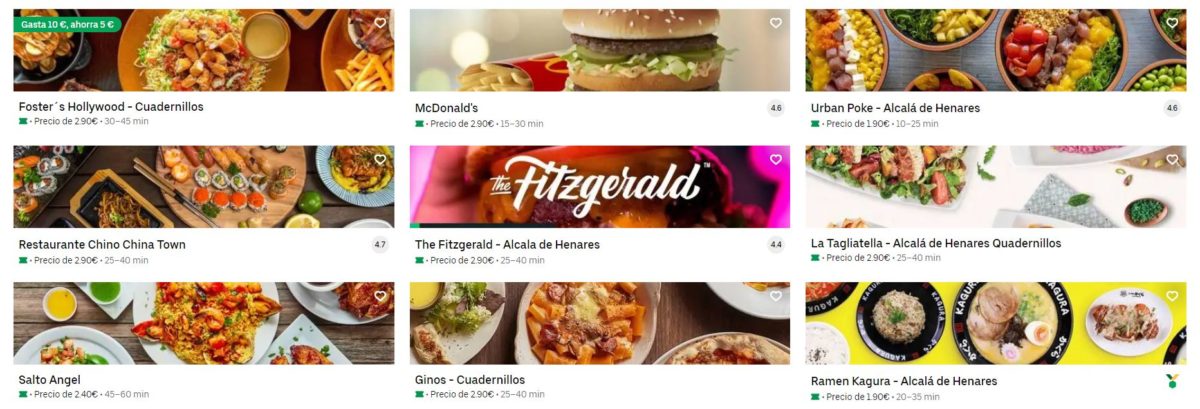The image size is (1200, 409).
Task: Favorite La Tagliatella with its heart
Action: coord(1172,160)
